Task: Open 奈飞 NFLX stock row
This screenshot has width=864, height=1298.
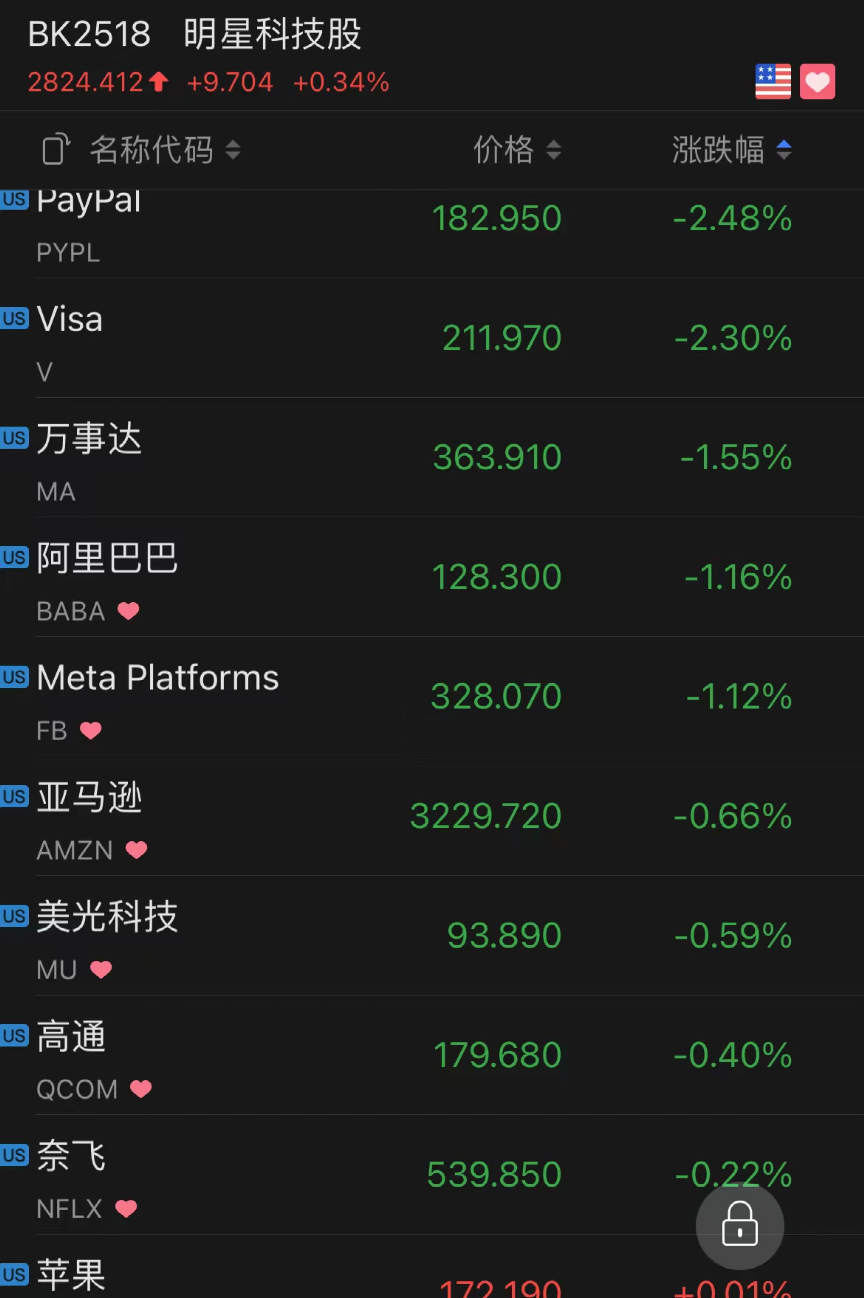Action: click(300, 1174)
